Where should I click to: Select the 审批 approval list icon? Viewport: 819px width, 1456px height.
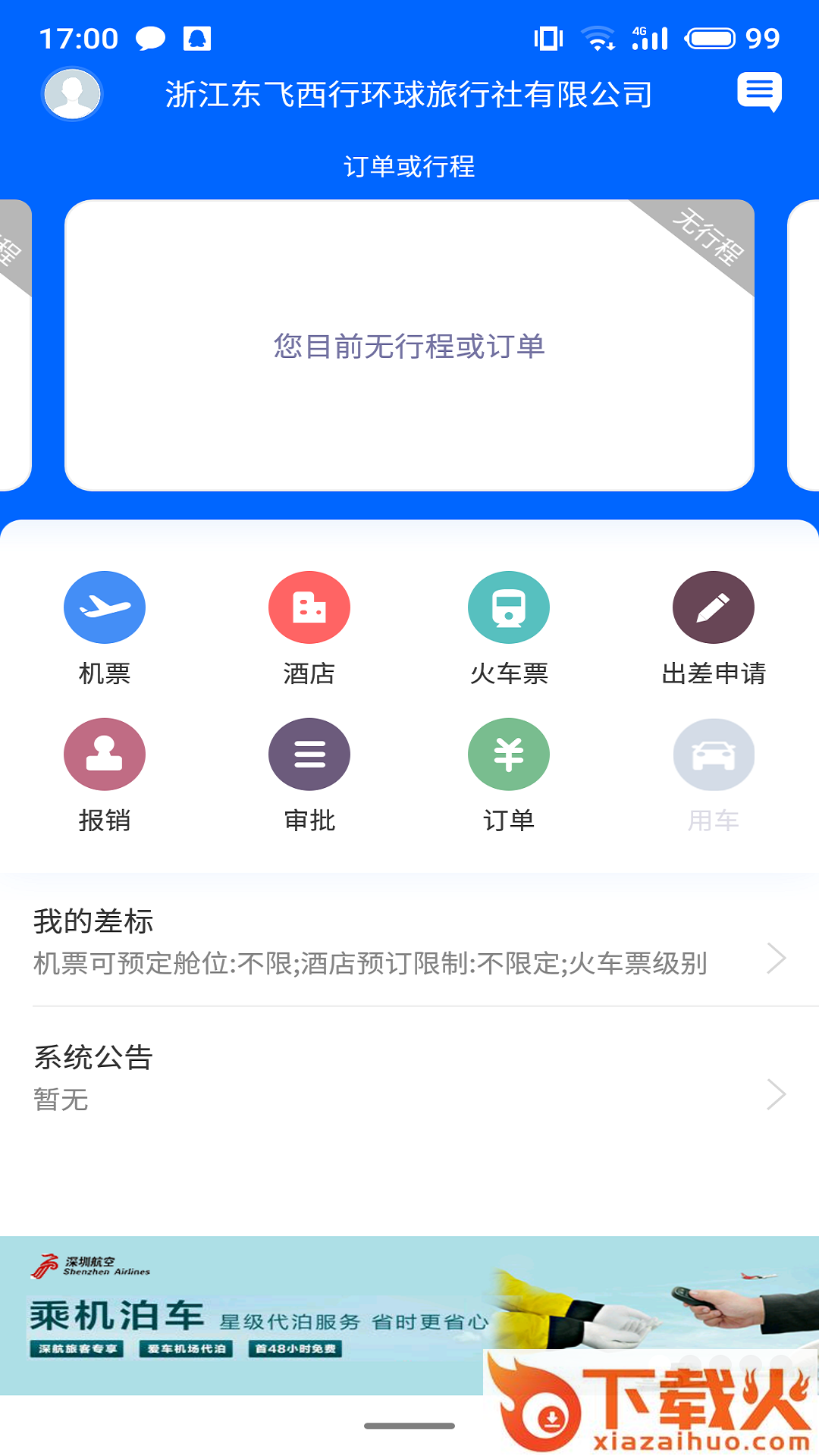[309, 753]
